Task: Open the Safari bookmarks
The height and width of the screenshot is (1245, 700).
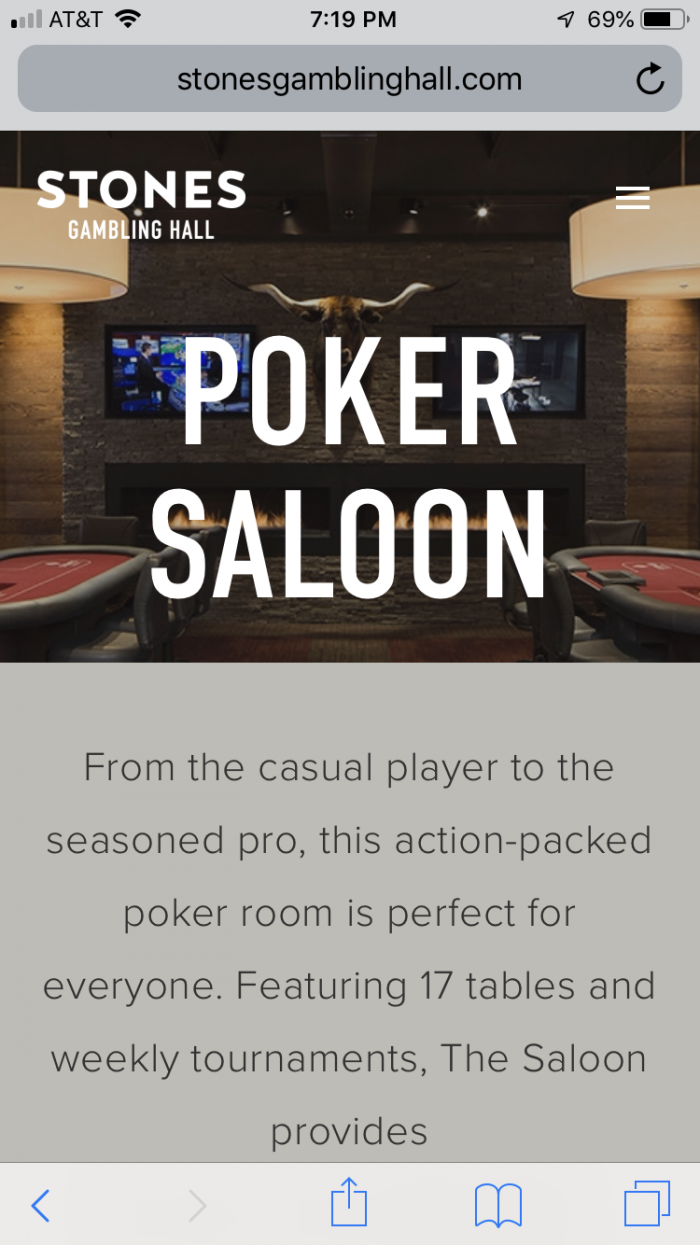Action: pyautogui.click(x=498, y=1205)
